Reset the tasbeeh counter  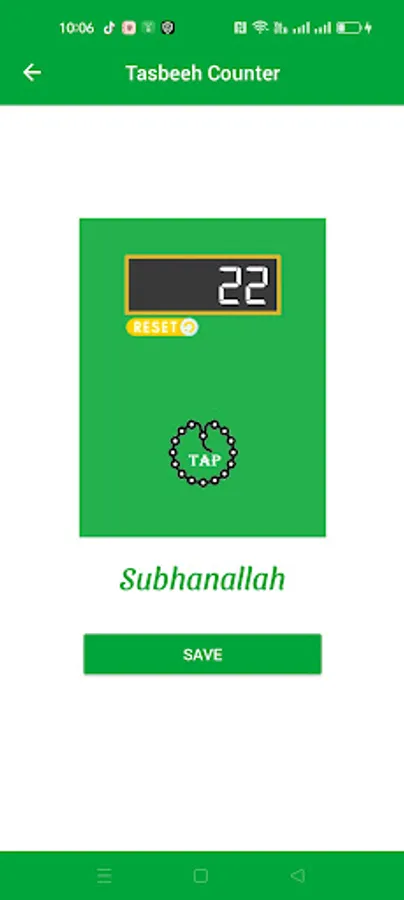[x=162, y=327]
